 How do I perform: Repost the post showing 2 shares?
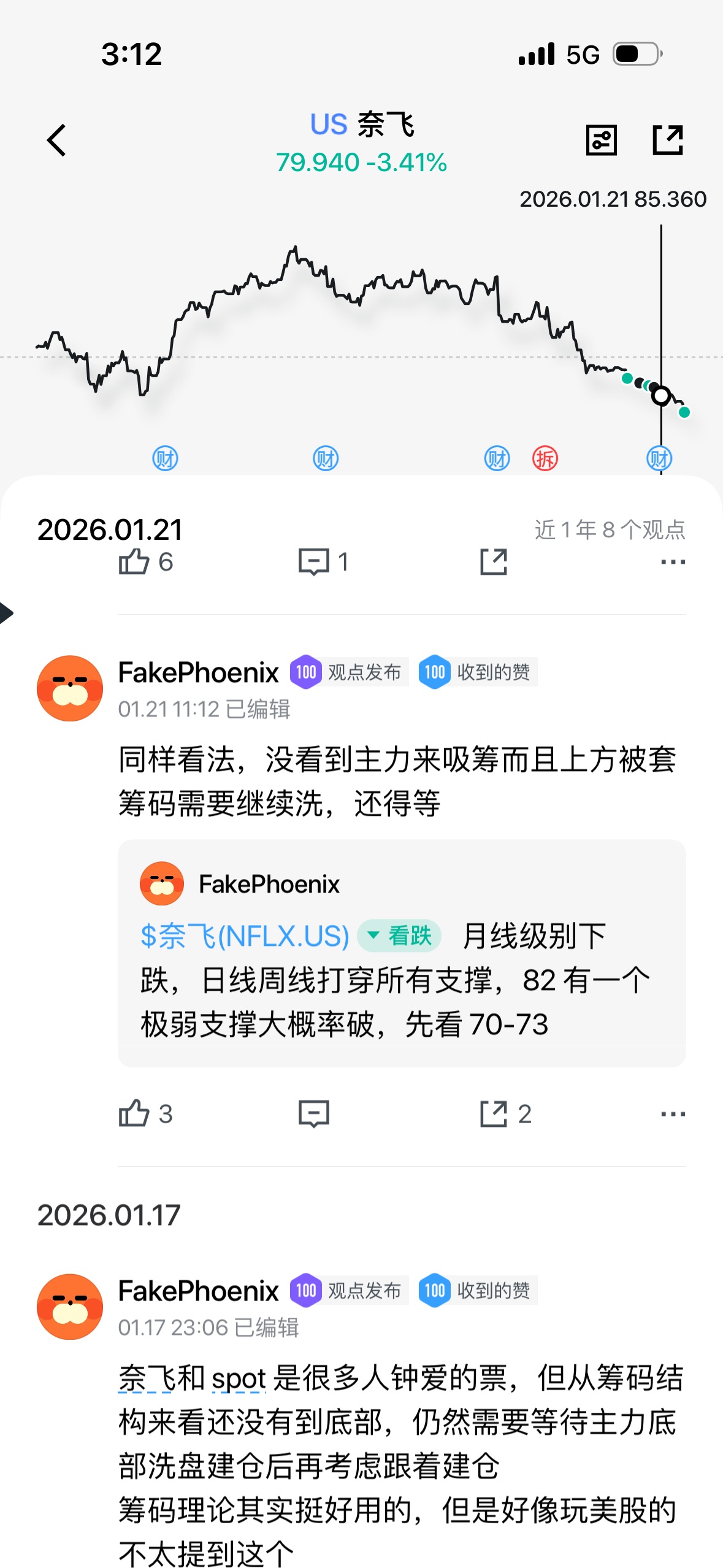pos(494,1113)
